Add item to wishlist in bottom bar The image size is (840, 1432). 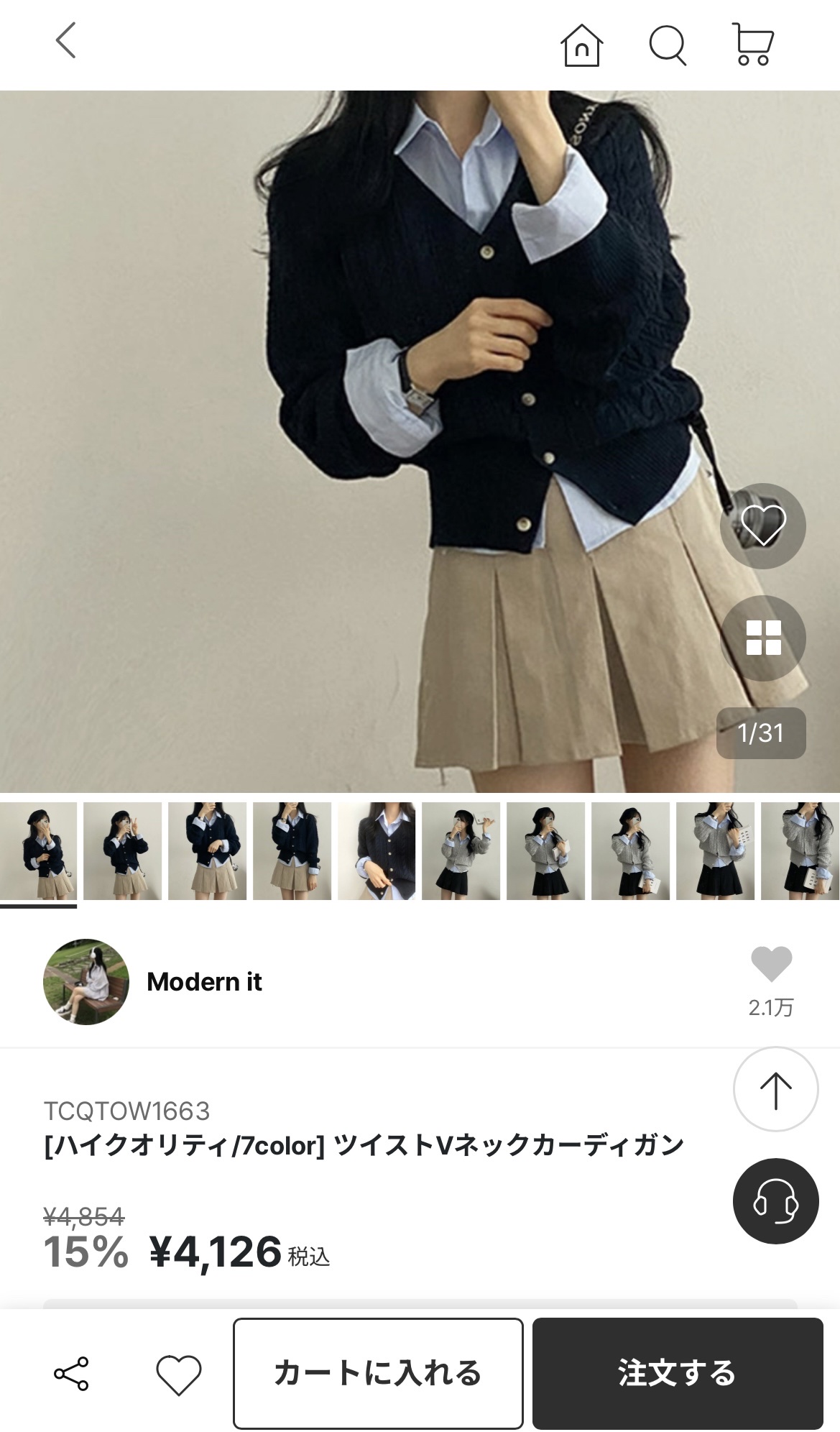pos(178,1374)
